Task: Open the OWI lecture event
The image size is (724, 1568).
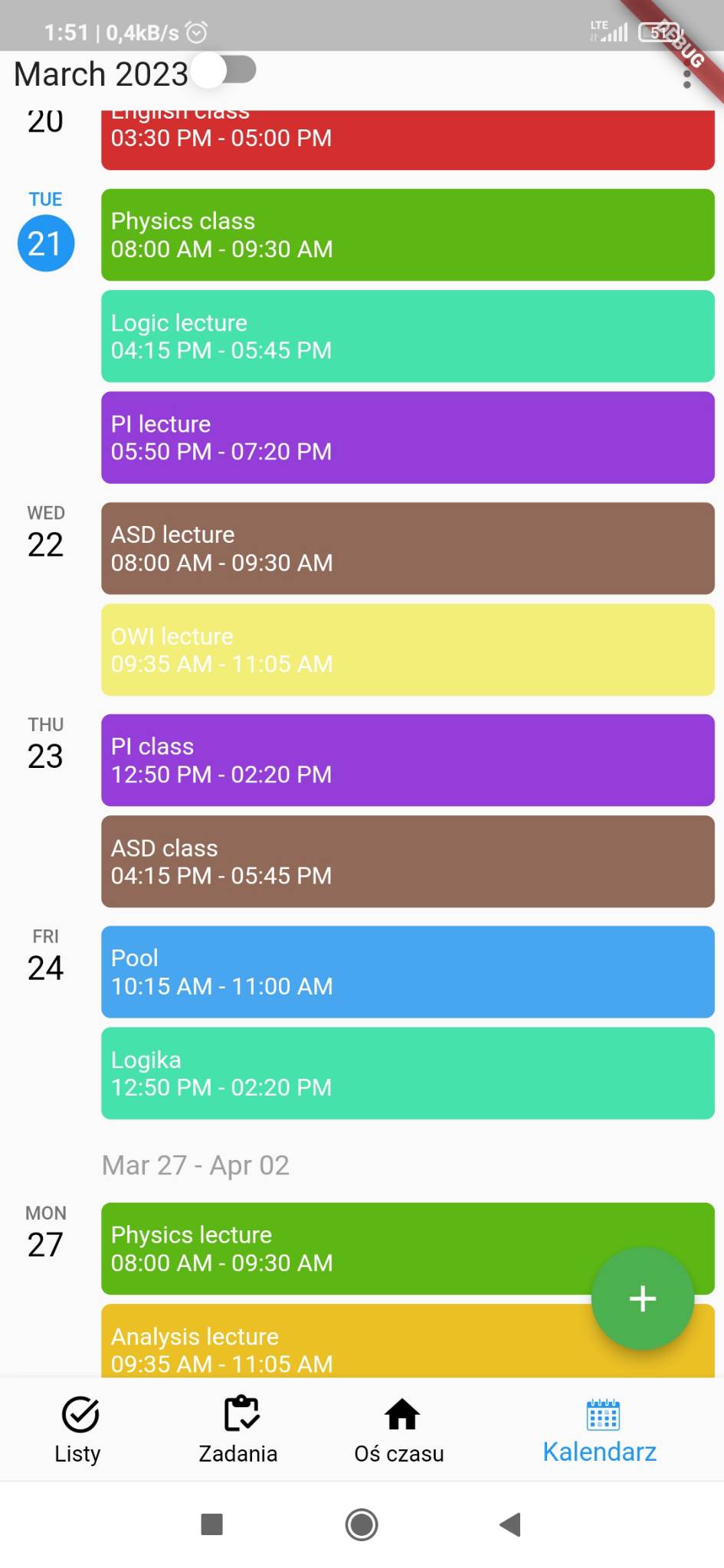Action: pyautogui.click(x=408, y=649)
